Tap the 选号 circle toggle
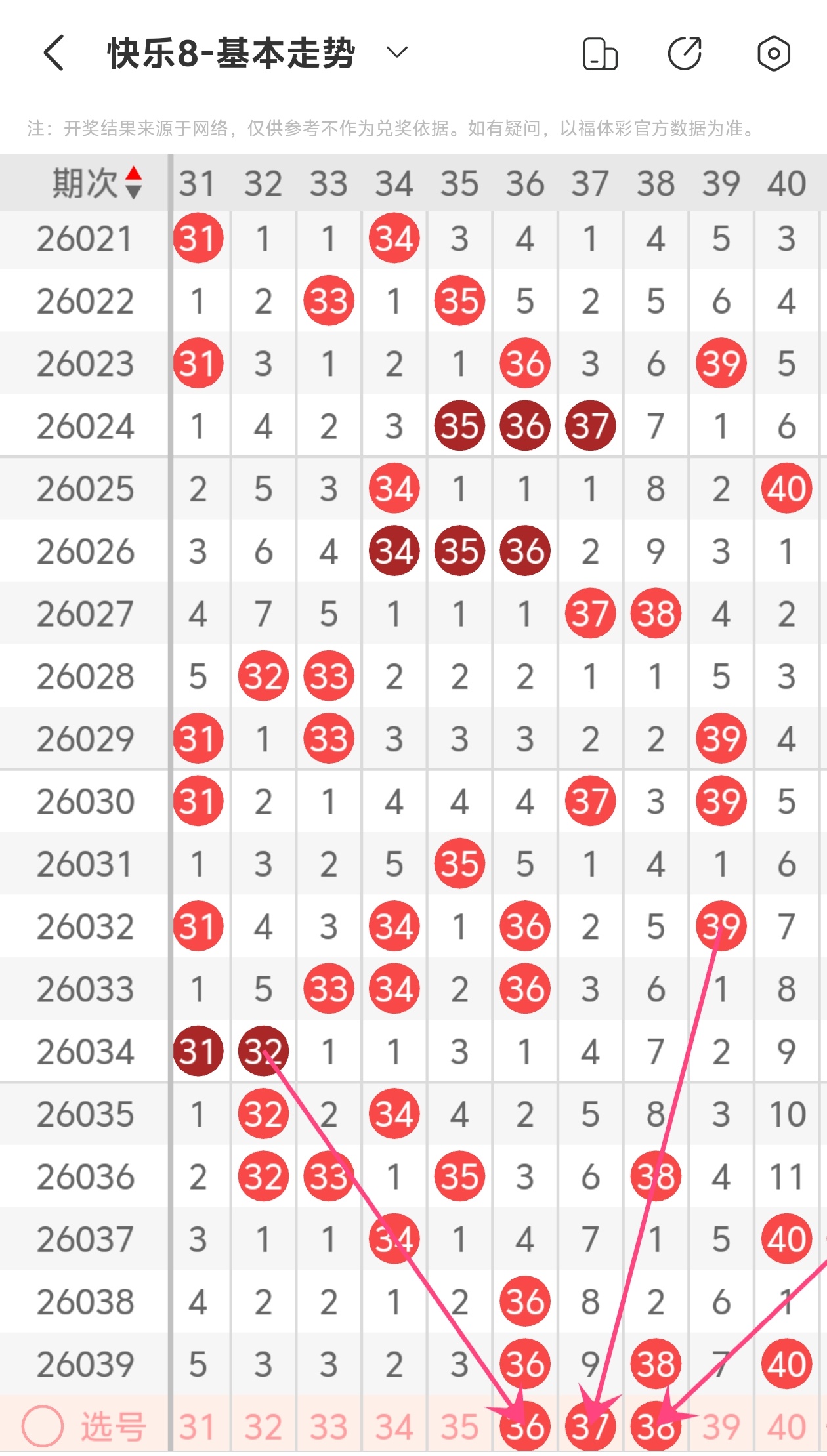 click(x=43, y=1426)
